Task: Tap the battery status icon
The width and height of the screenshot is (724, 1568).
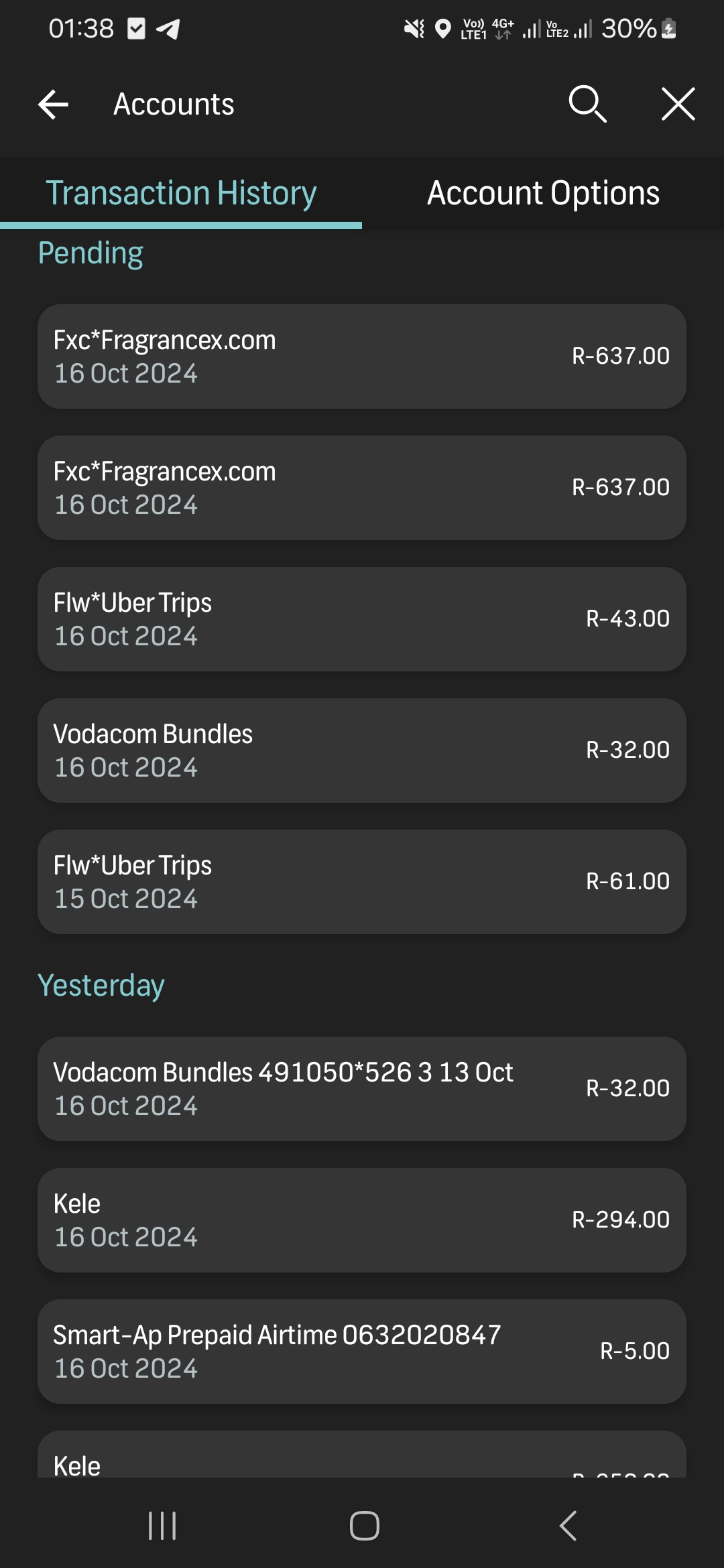Action: (668, 28)
